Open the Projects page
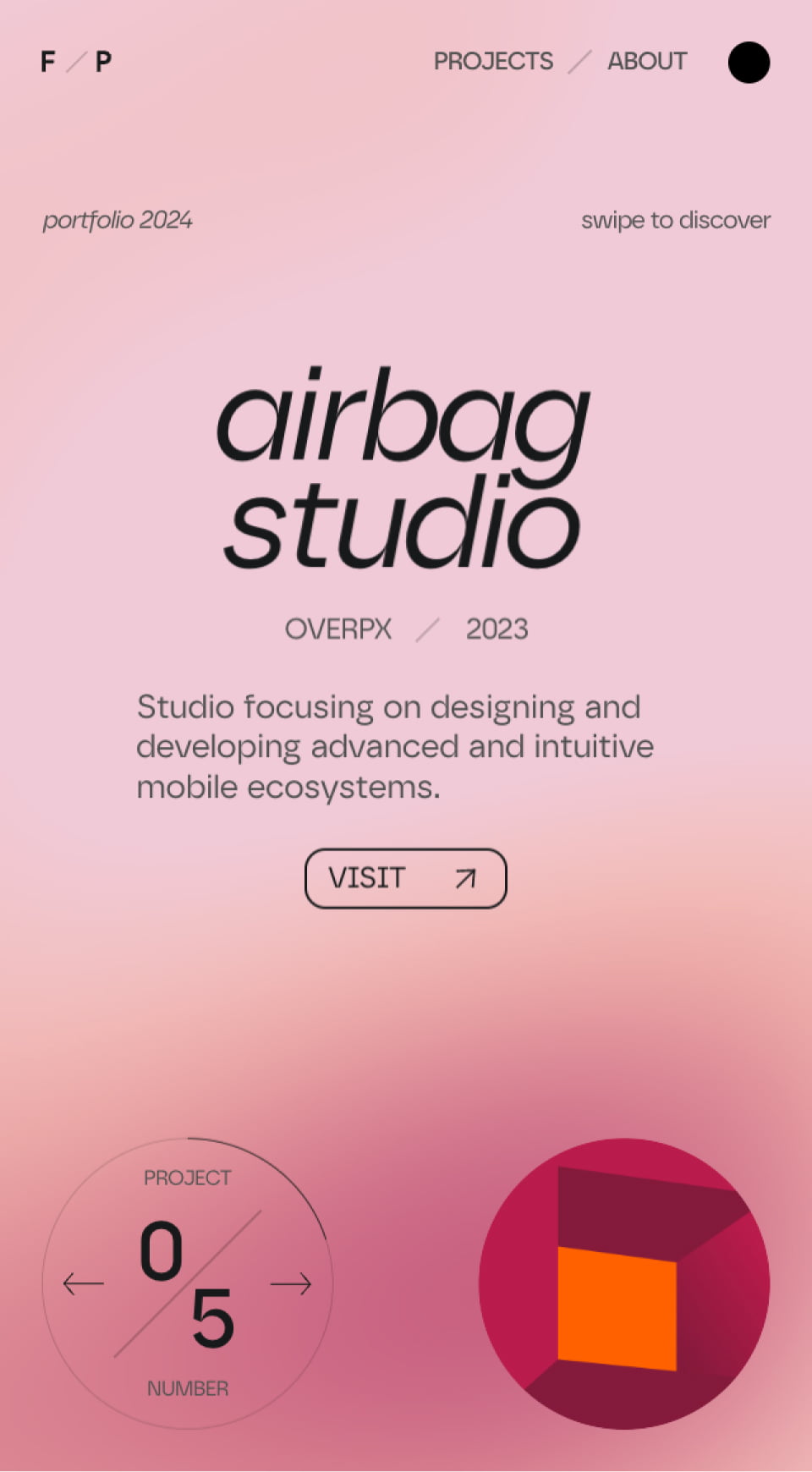 pyautogui.click(x=493, y=62)
